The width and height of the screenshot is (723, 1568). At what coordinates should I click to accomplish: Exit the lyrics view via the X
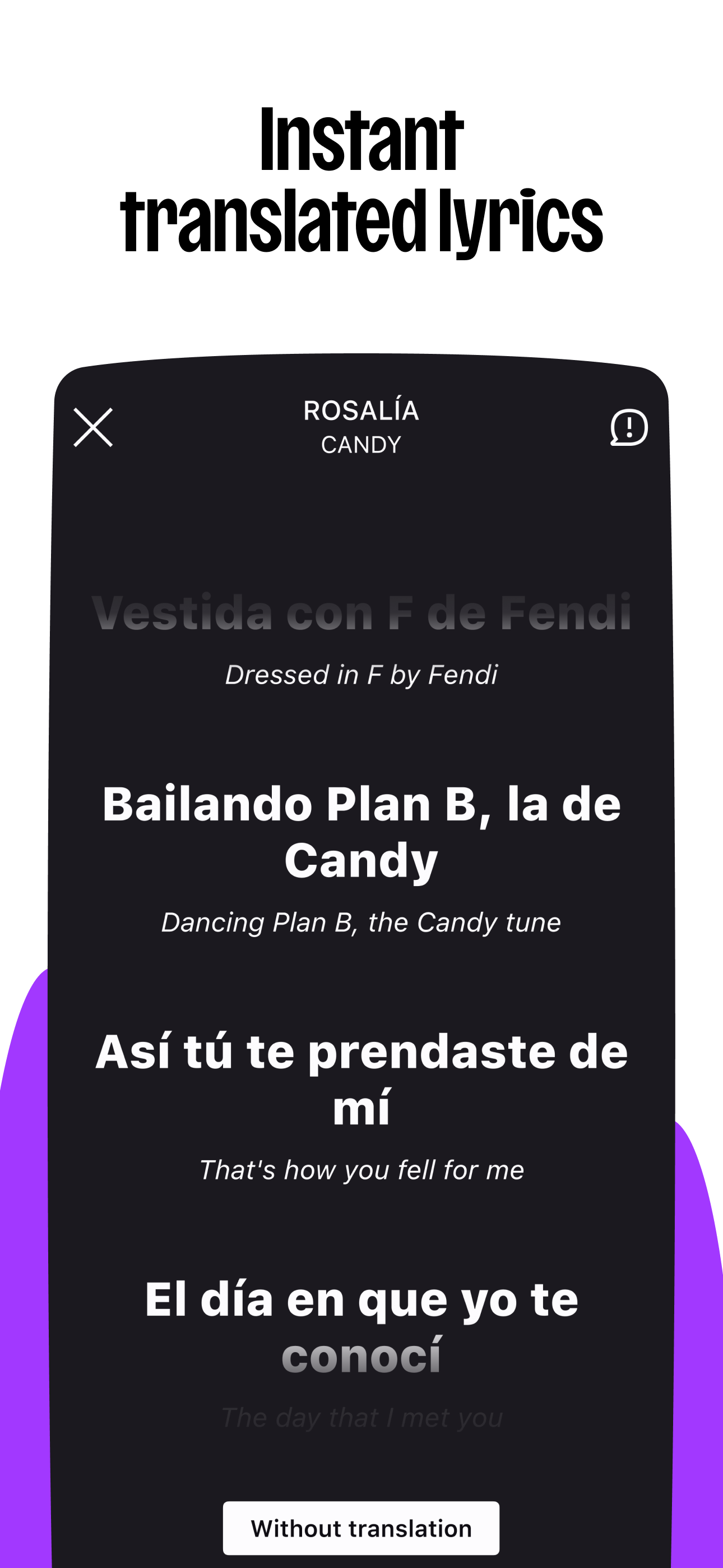(x=92, y=428)
